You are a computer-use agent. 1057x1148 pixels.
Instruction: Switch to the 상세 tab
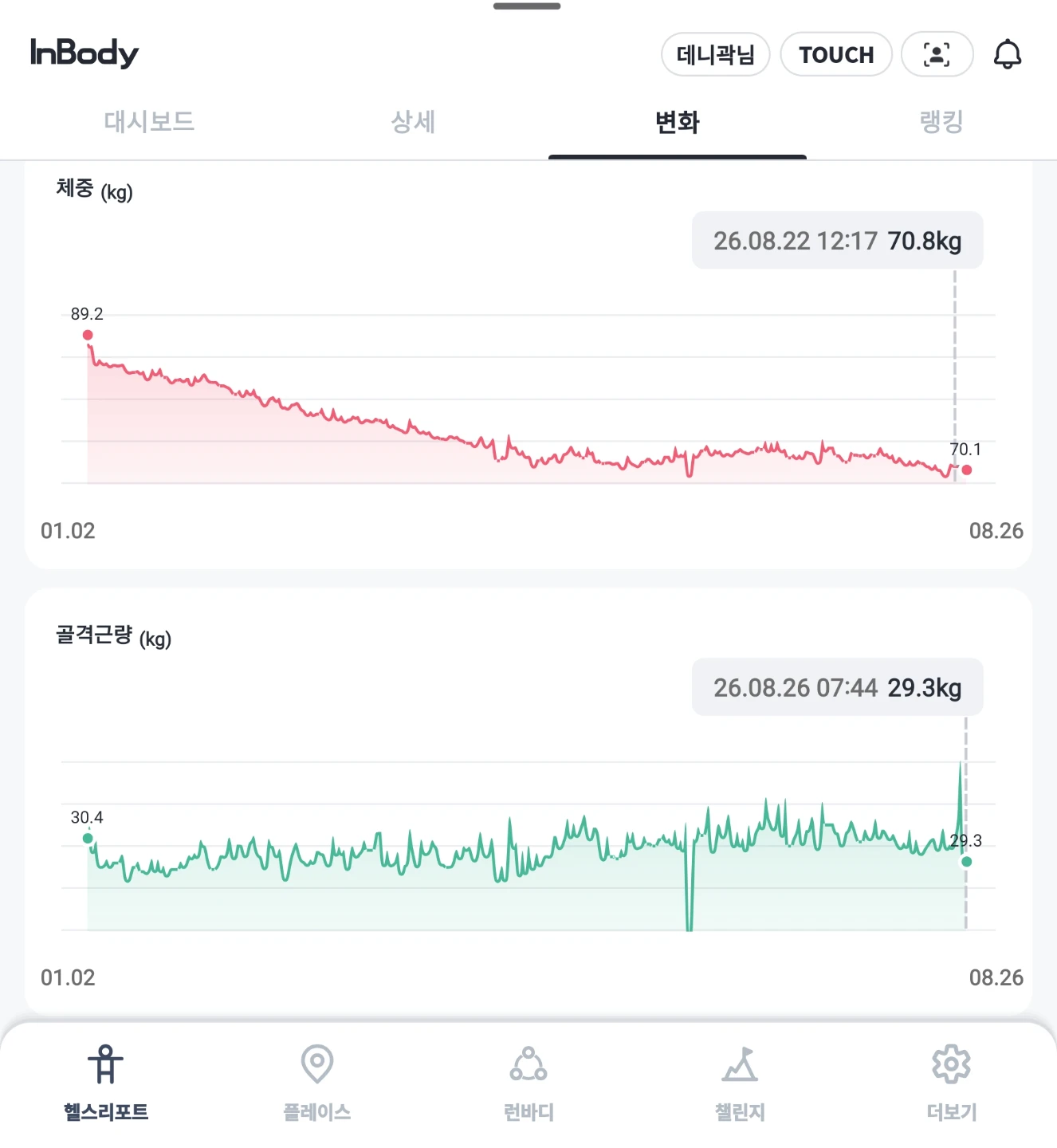click(413, 122)
